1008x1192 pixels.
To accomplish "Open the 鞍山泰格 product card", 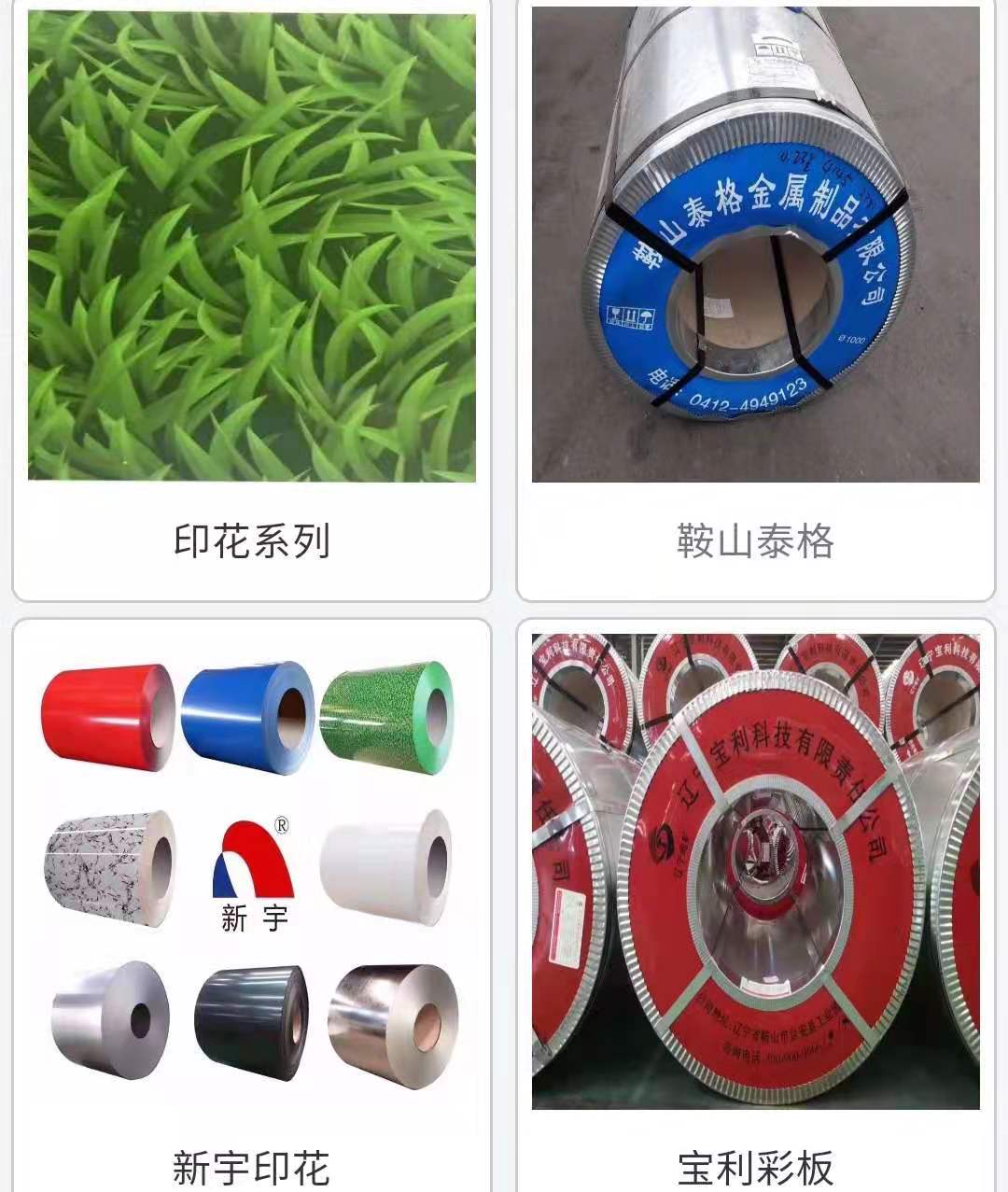I will 755,299.
